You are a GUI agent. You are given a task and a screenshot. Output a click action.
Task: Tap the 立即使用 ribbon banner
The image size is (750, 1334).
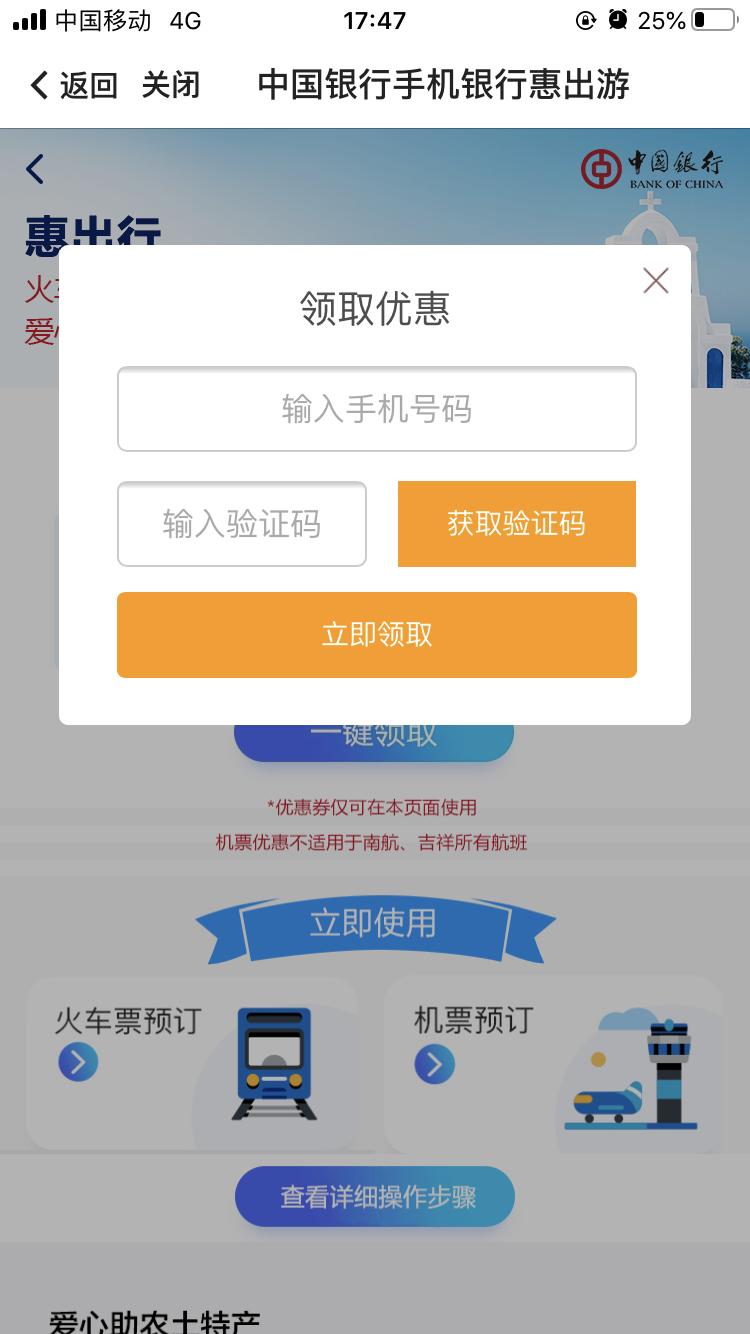[x=376, y=925]
